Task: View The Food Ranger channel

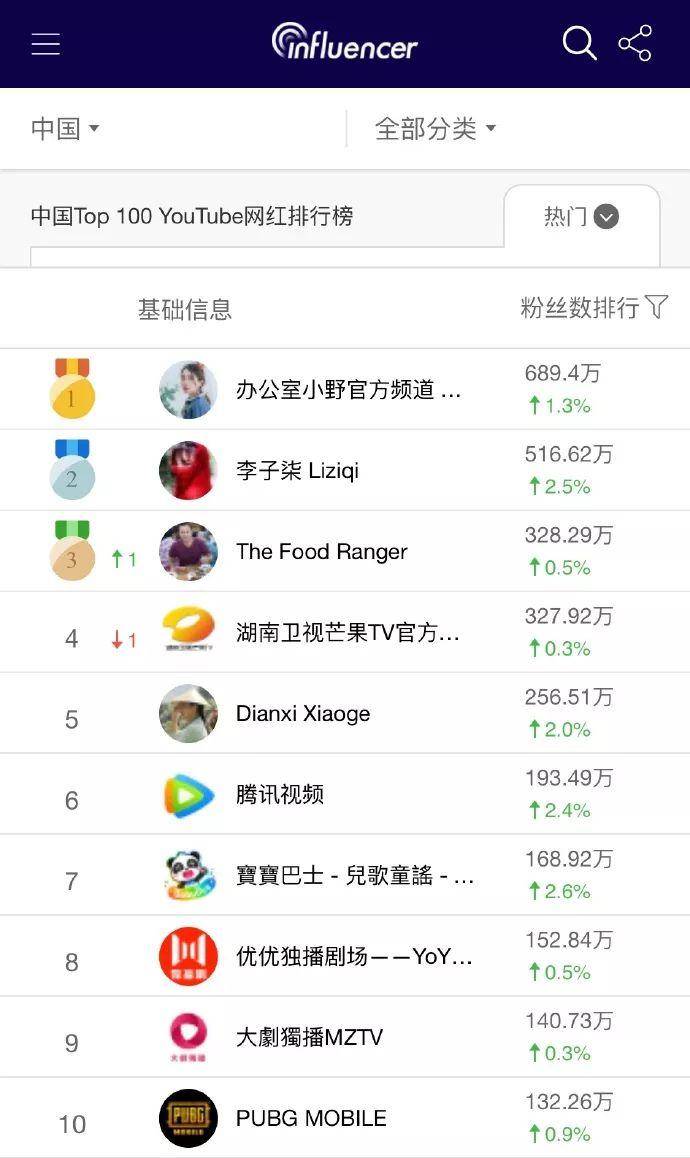Action: 321,552
